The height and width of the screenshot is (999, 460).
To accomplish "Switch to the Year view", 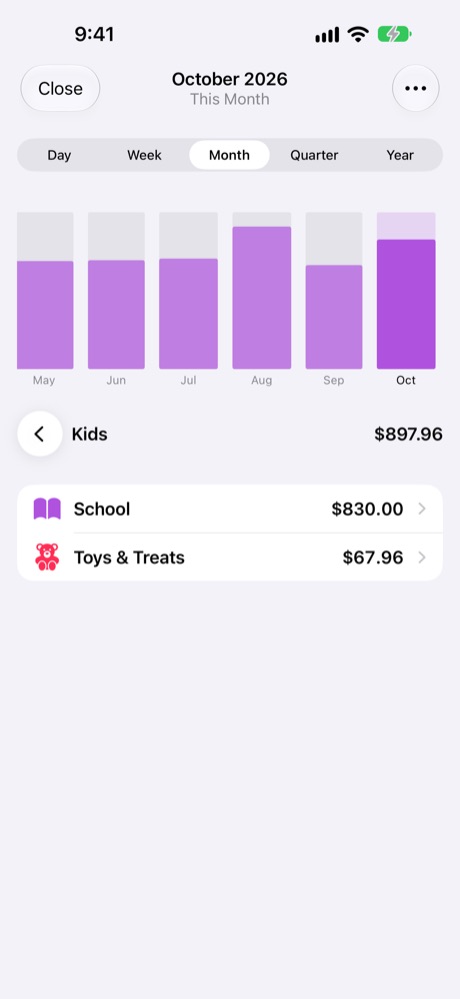I will coord(400,155).
